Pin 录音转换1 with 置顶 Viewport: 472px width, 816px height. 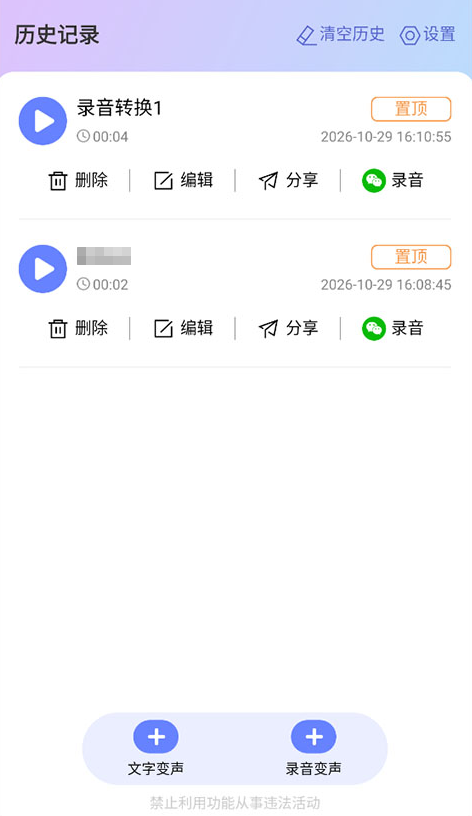411,109
